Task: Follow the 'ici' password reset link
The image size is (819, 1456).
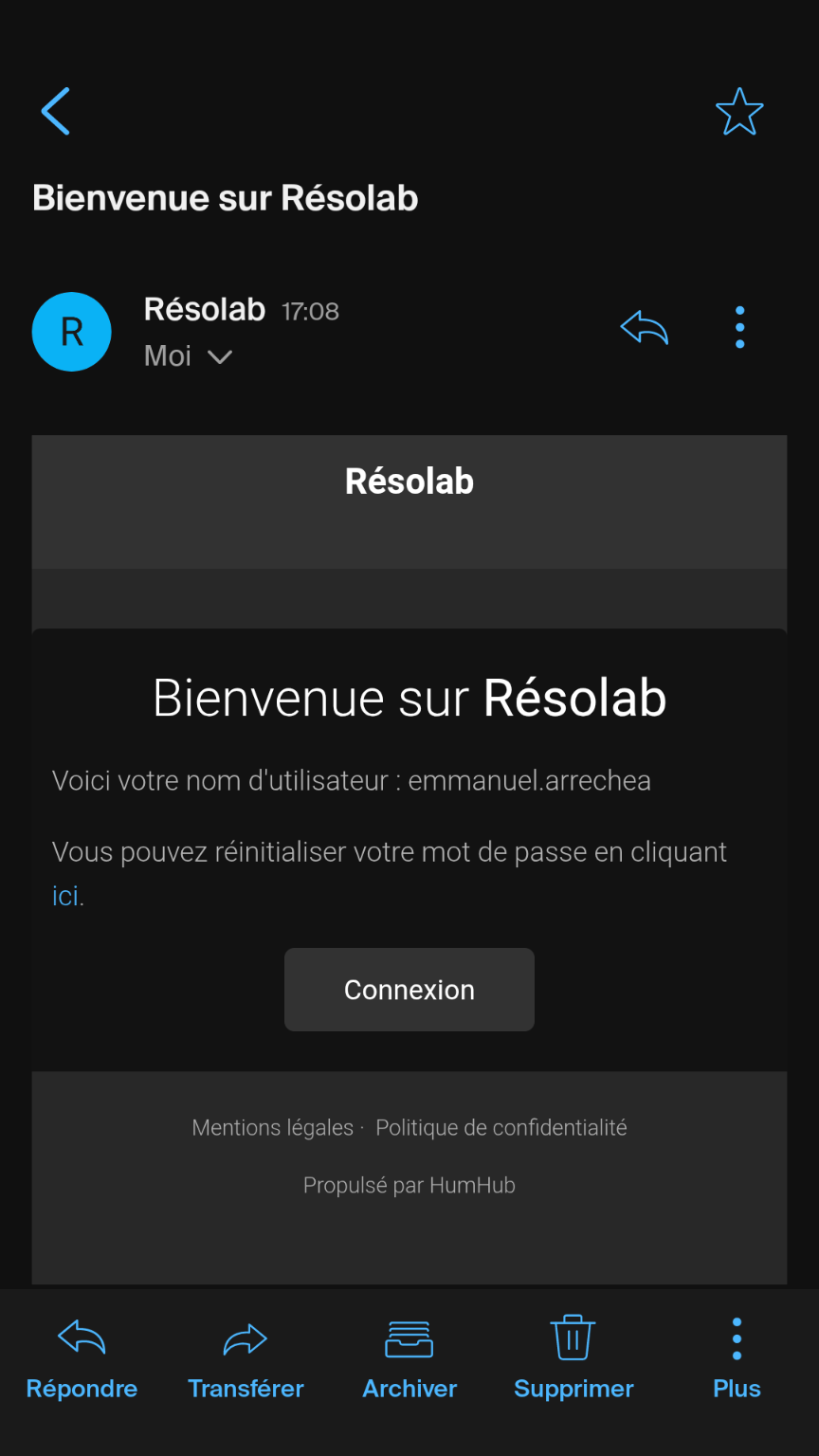Action: pos(65,896)
